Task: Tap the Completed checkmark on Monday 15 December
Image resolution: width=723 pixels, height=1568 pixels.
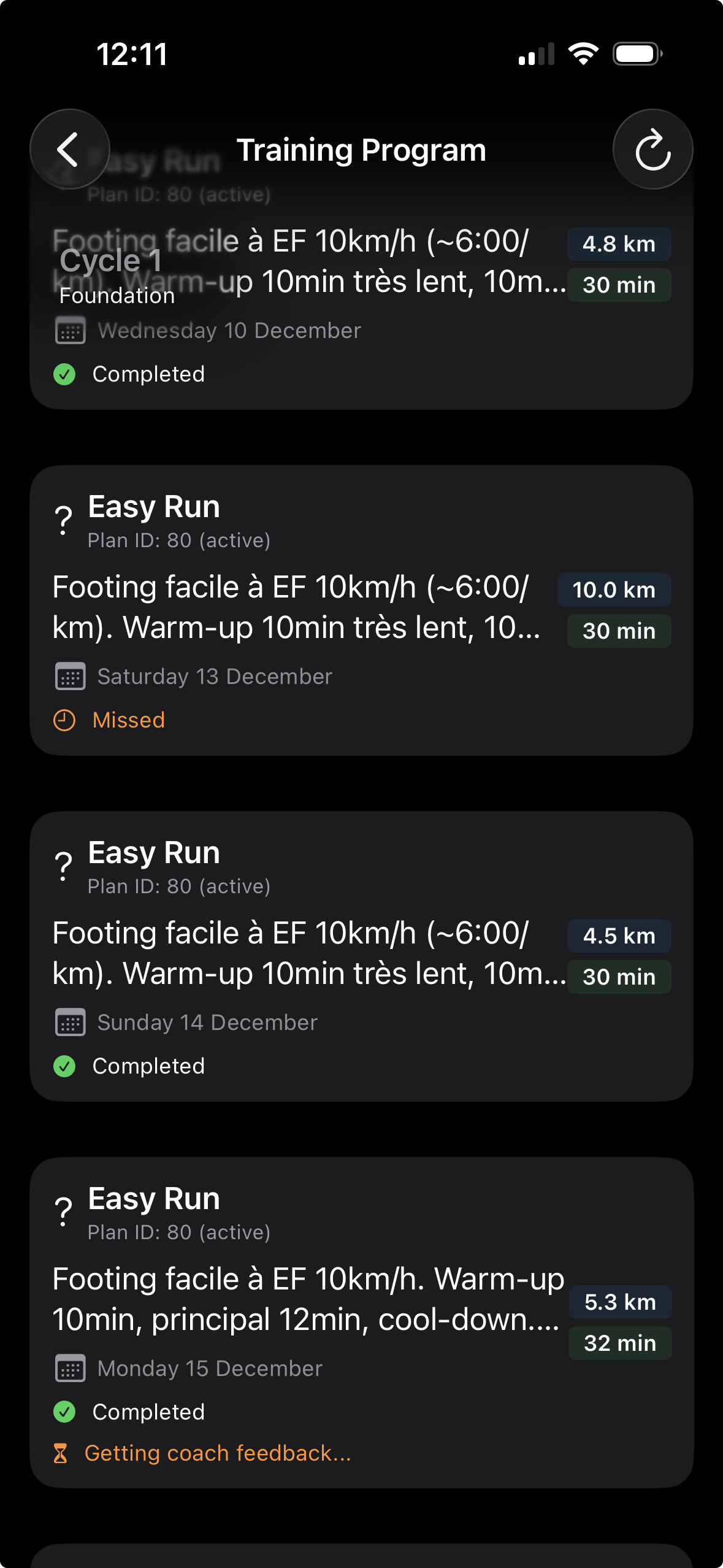Action: [65, 1412]
